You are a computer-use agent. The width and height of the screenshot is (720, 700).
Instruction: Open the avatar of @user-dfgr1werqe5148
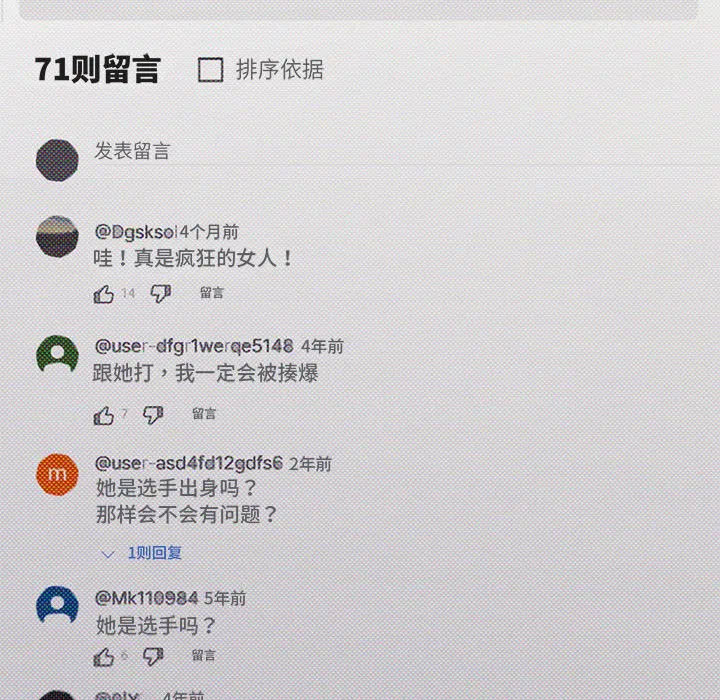point(57,354)
